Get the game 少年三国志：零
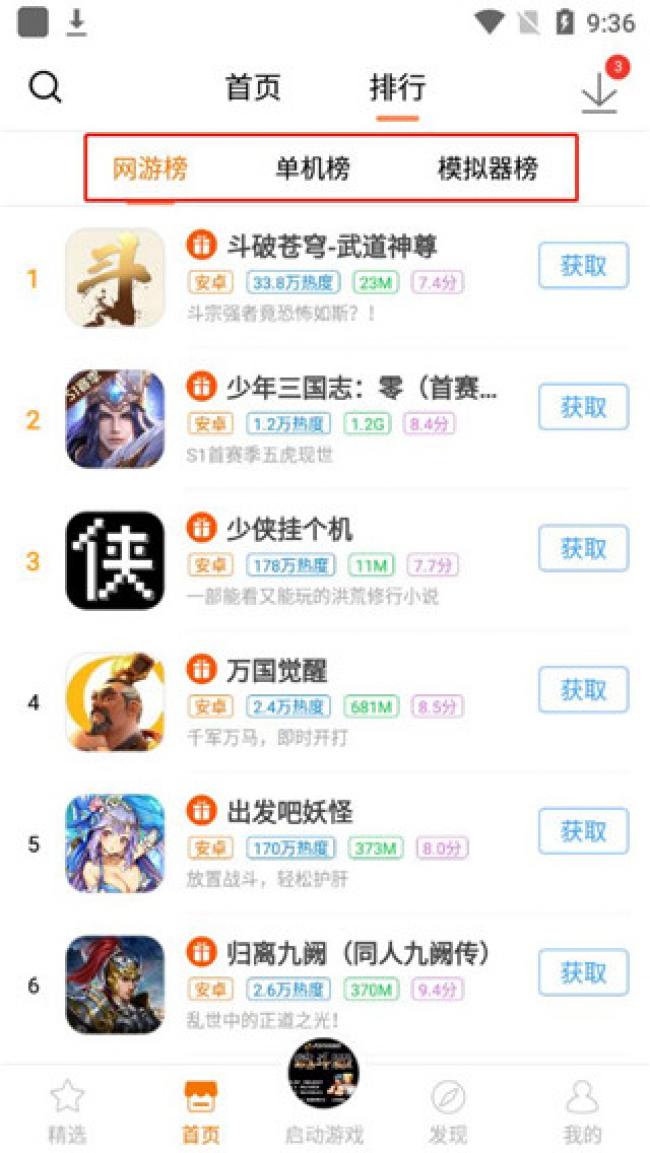650x1153 pixels. pyautogui.click(x=584, y=407)
